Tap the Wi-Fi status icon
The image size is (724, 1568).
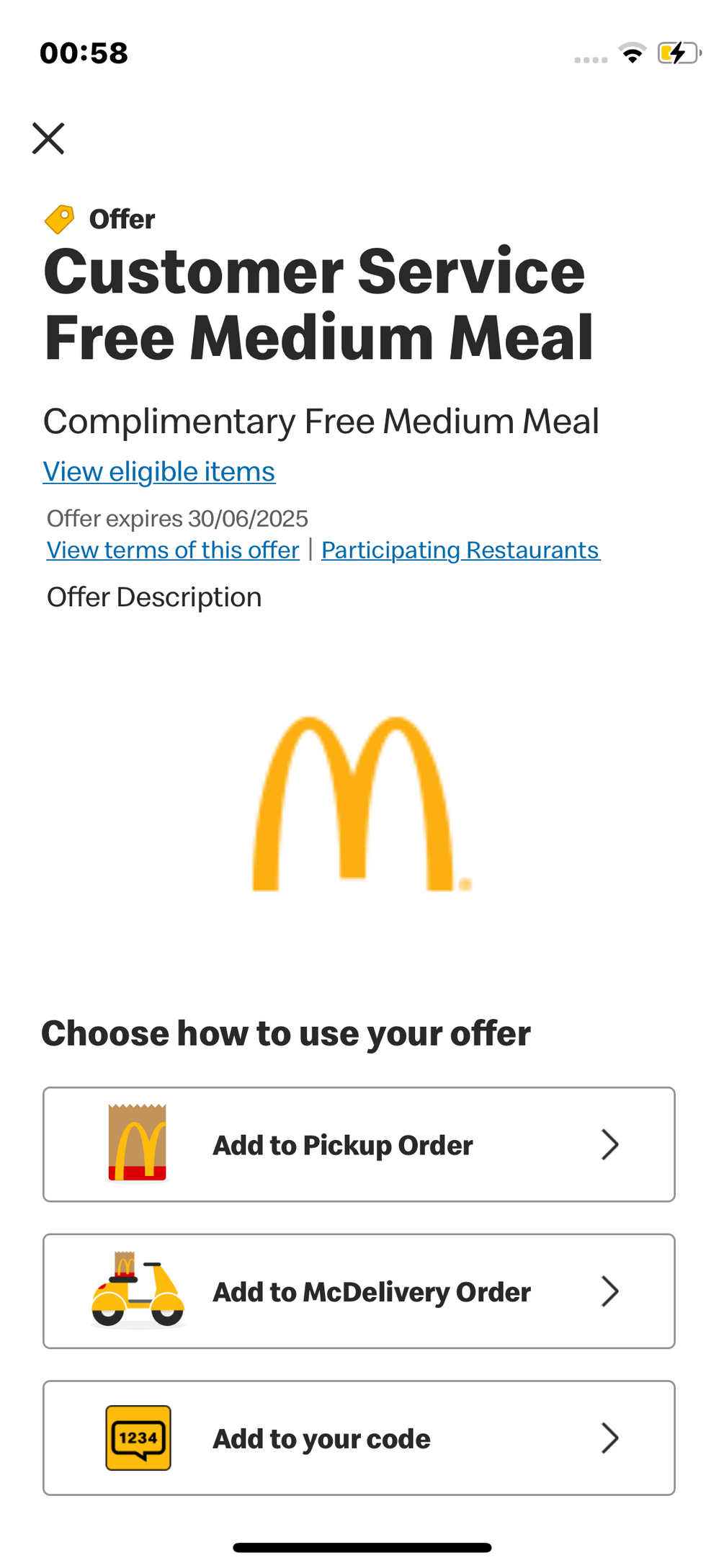coord(633,53)
